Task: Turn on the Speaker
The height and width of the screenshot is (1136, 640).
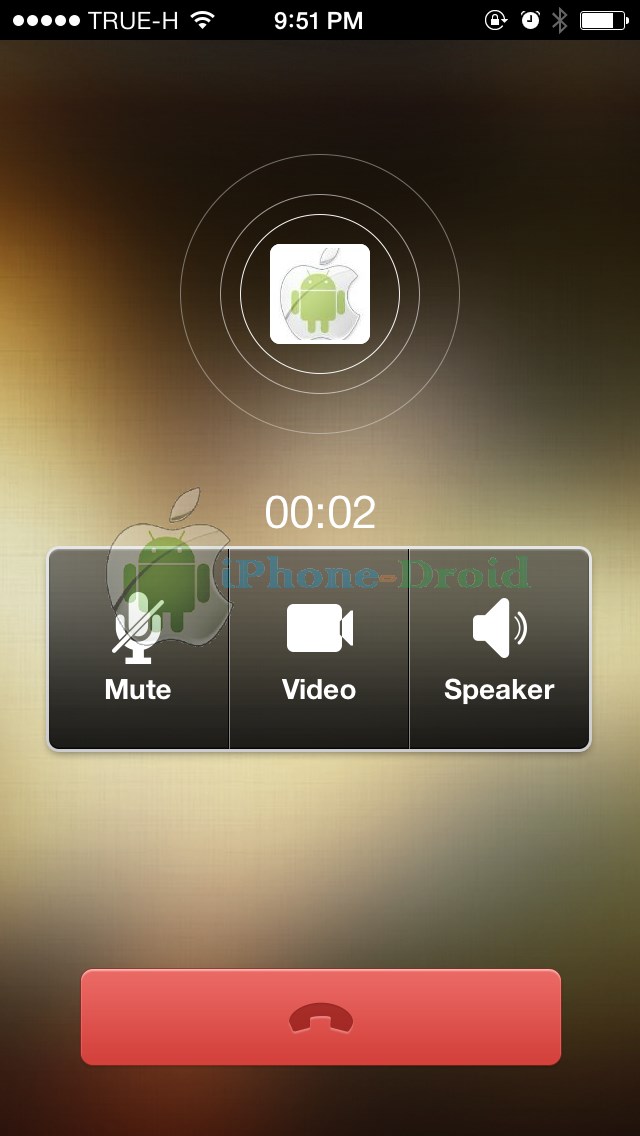Action: [x=499, y=649]
